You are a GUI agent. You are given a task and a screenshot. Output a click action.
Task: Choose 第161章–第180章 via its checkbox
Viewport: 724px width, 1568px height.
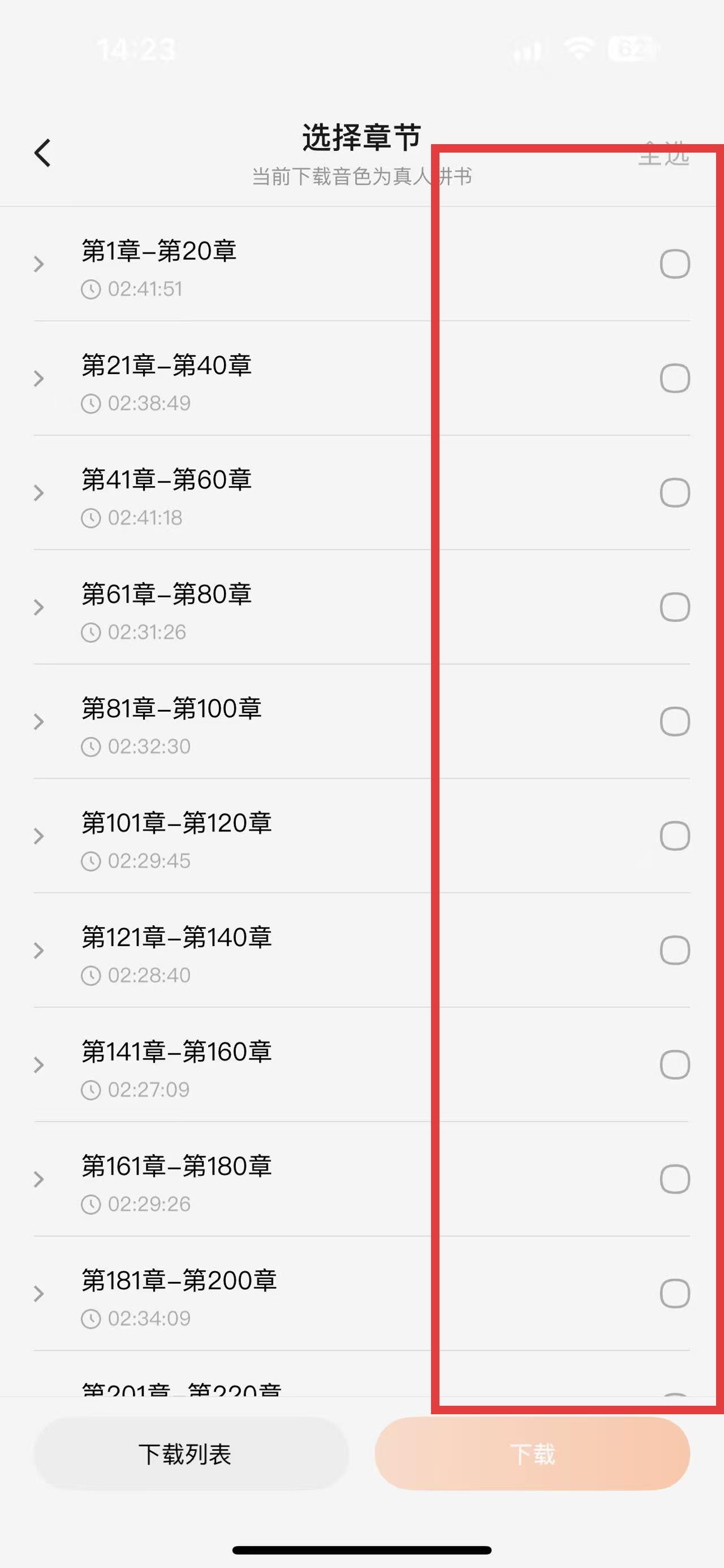tap(675, 1180)
